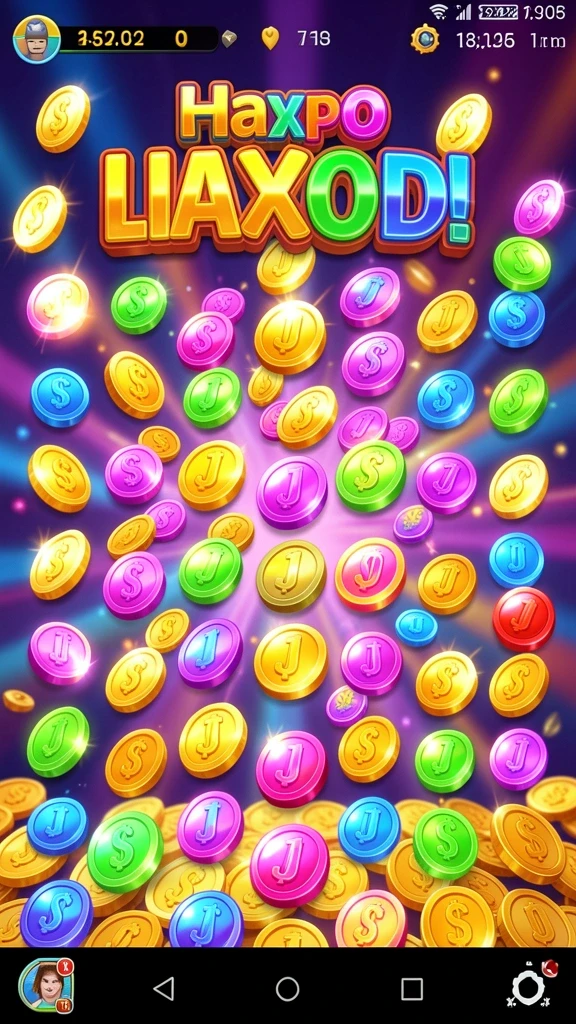
Task: Open the player avatar in the top bar
Action: [x=37, y=39]
